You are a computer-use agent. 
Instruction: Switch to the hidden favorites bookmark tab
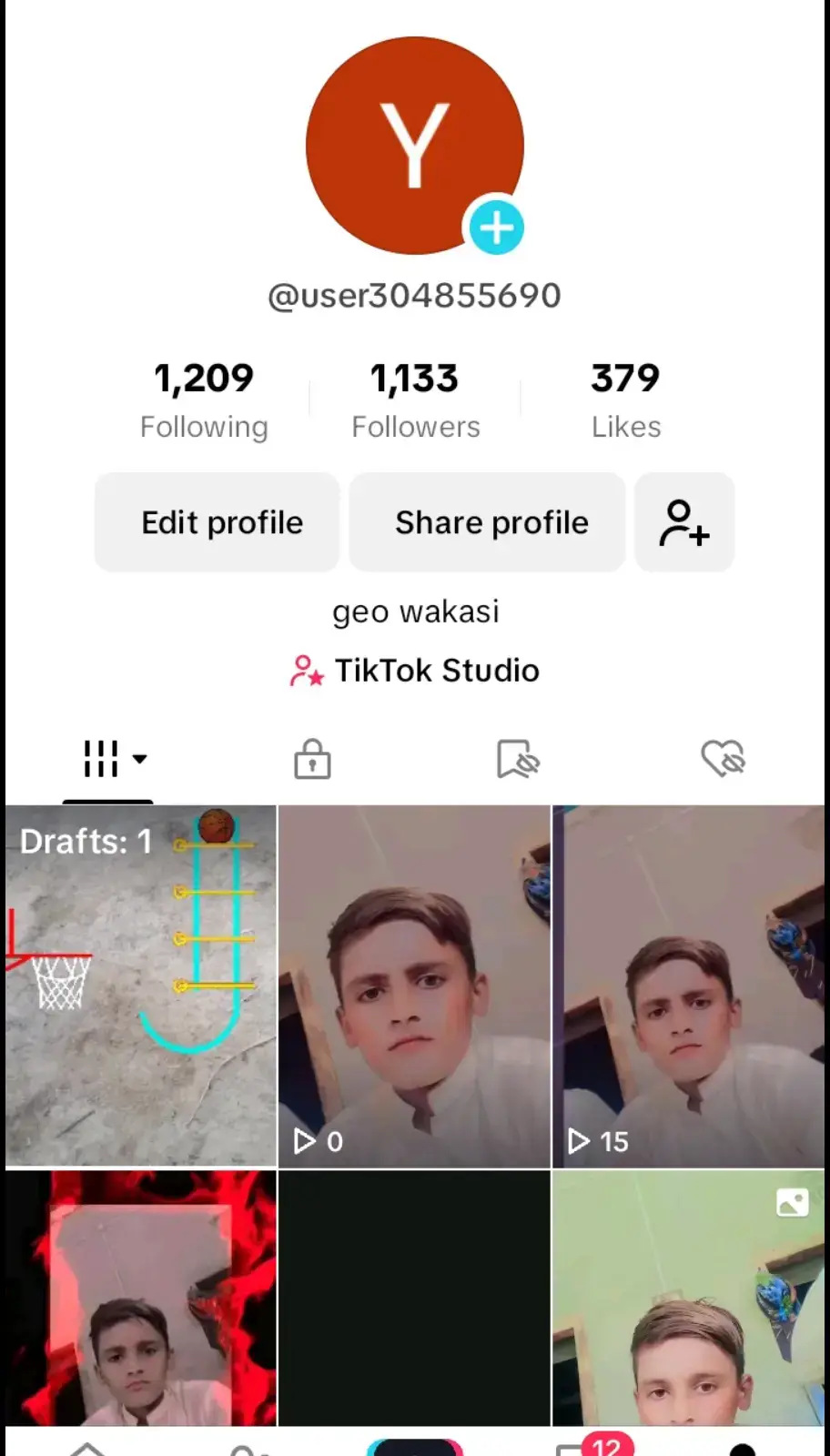coord(518,759)
